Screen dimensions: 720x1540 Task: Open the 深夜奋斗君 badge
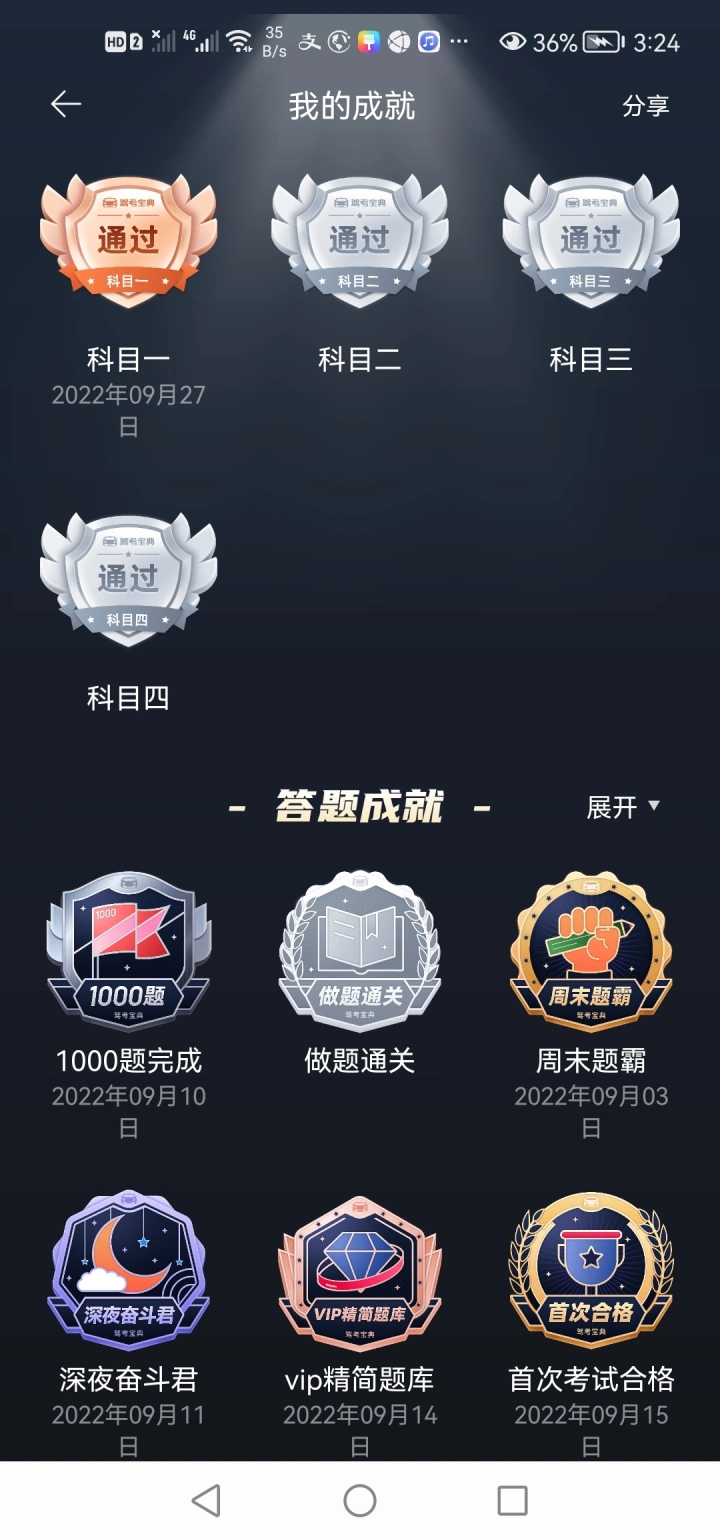[x=128, y=1270]
